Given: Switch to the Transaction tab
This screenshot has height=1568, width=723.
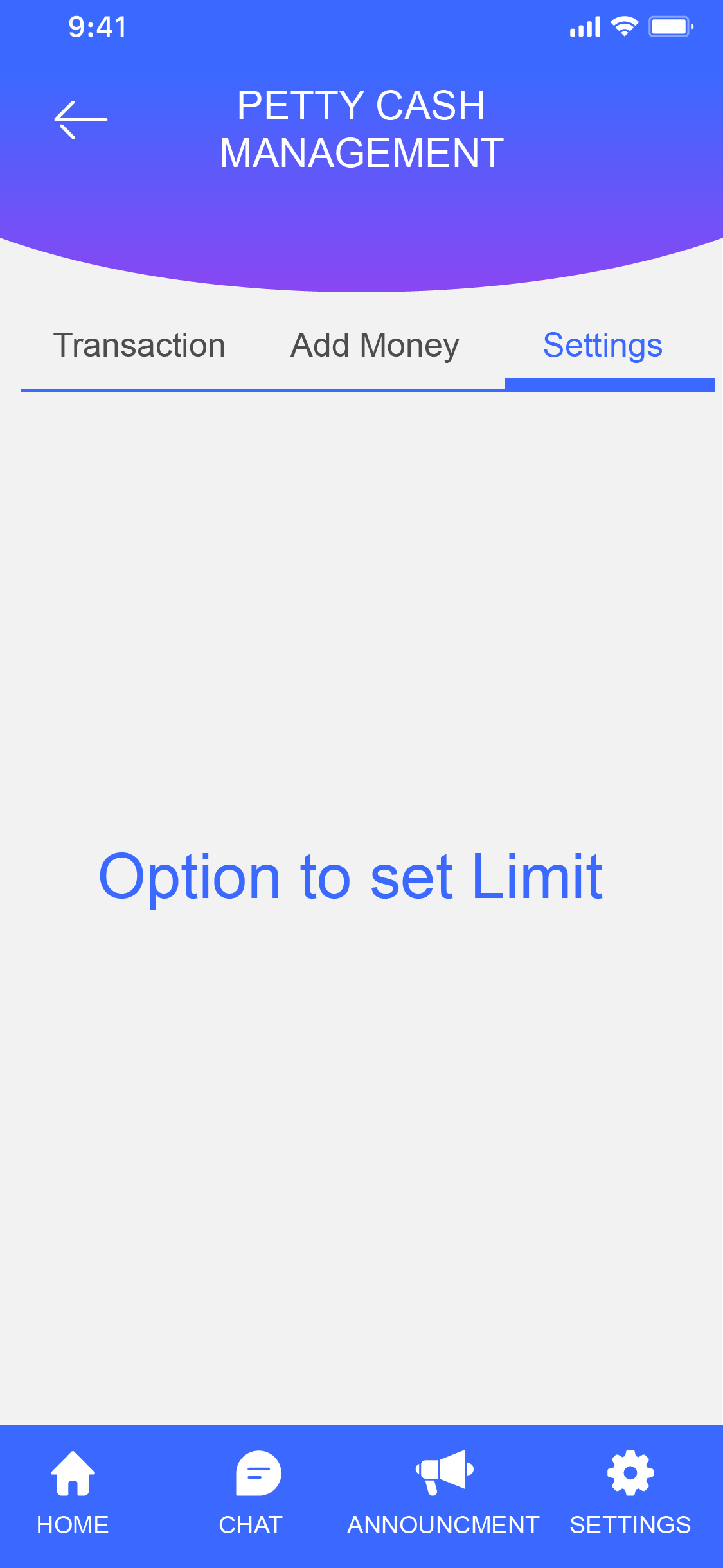Looking at the screenshot, I should click(x=139, y=346).
